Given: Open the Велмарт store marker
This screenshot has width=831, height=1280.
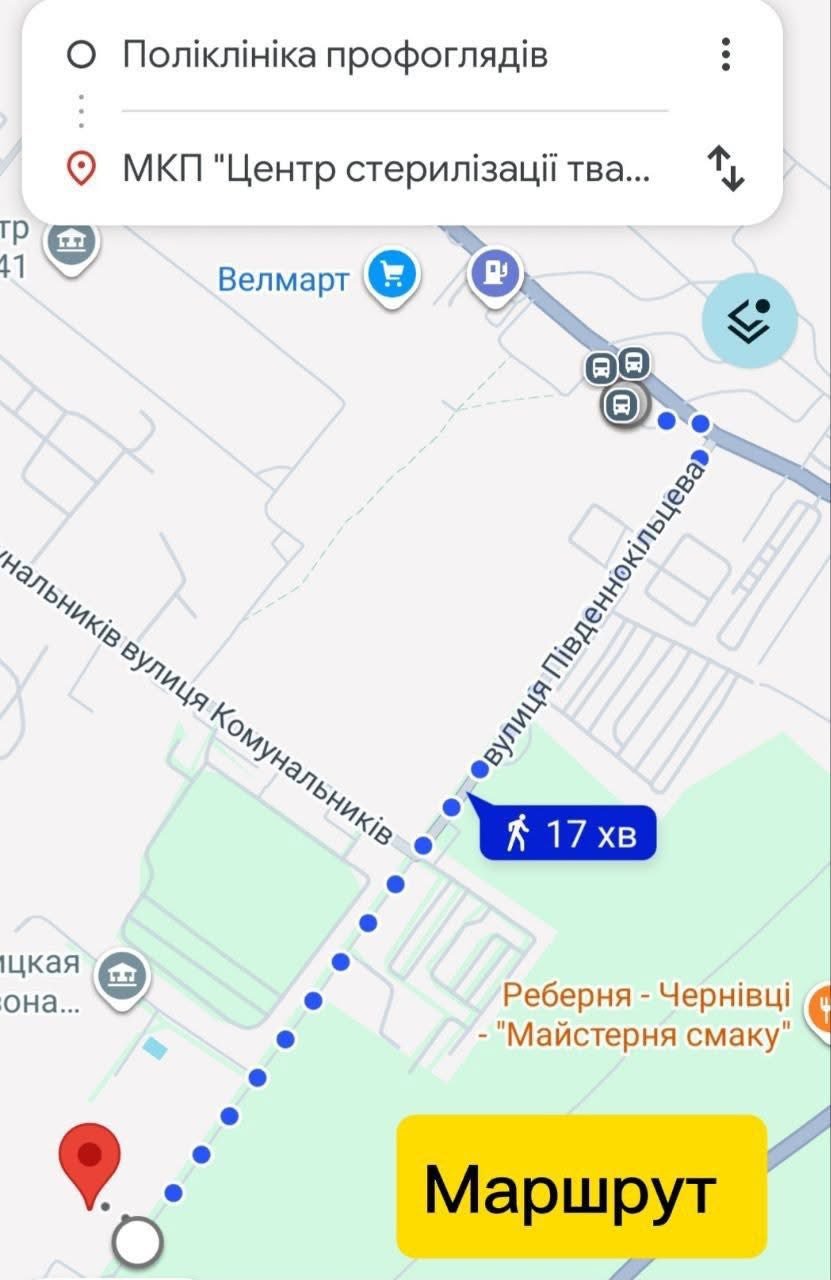Looking at the screenshot, I should [392, 274].
